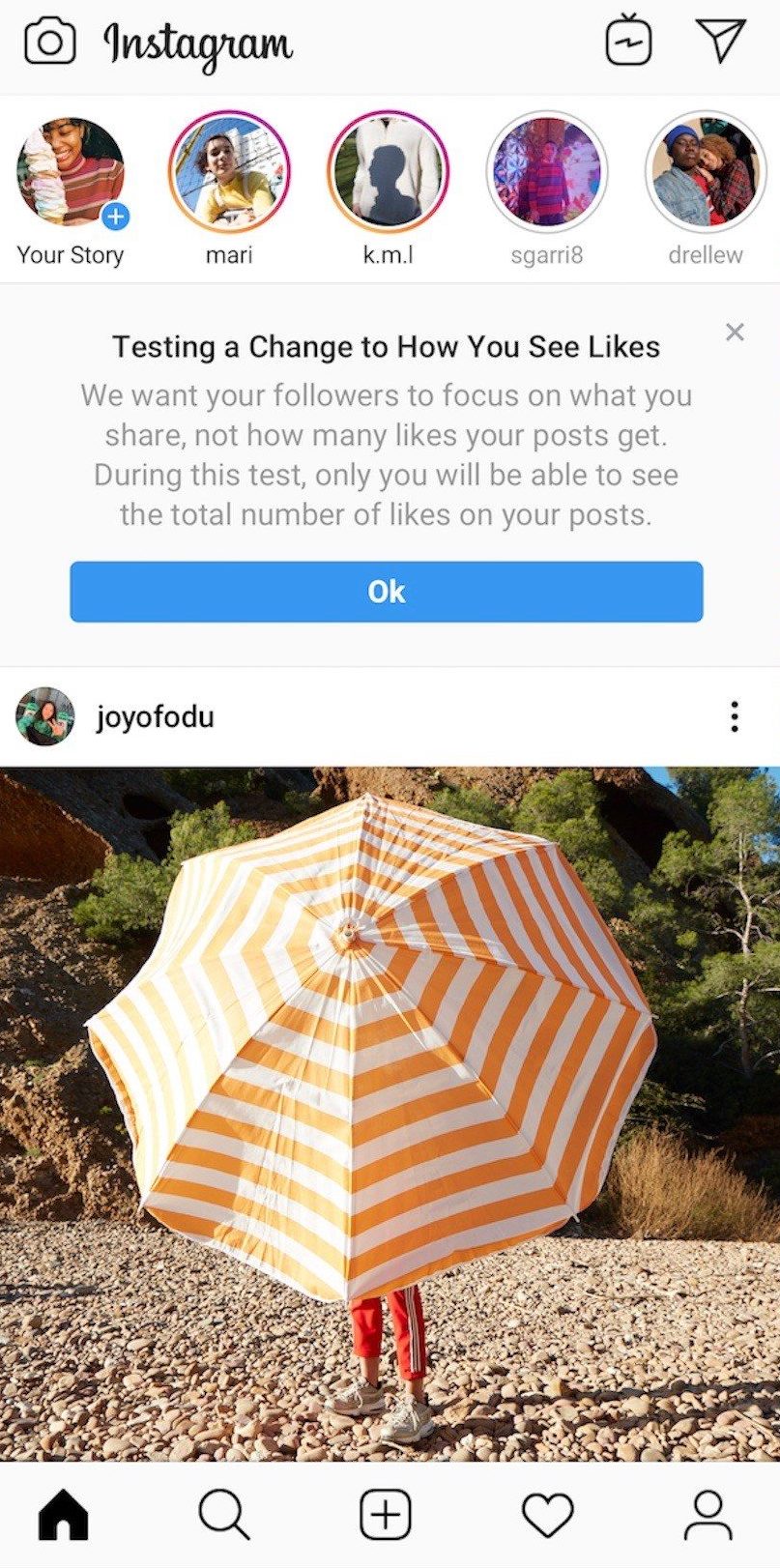This screenshot has width=780, height=1568.
Task: Create a new post
Action: click(x=386, y=1514)
